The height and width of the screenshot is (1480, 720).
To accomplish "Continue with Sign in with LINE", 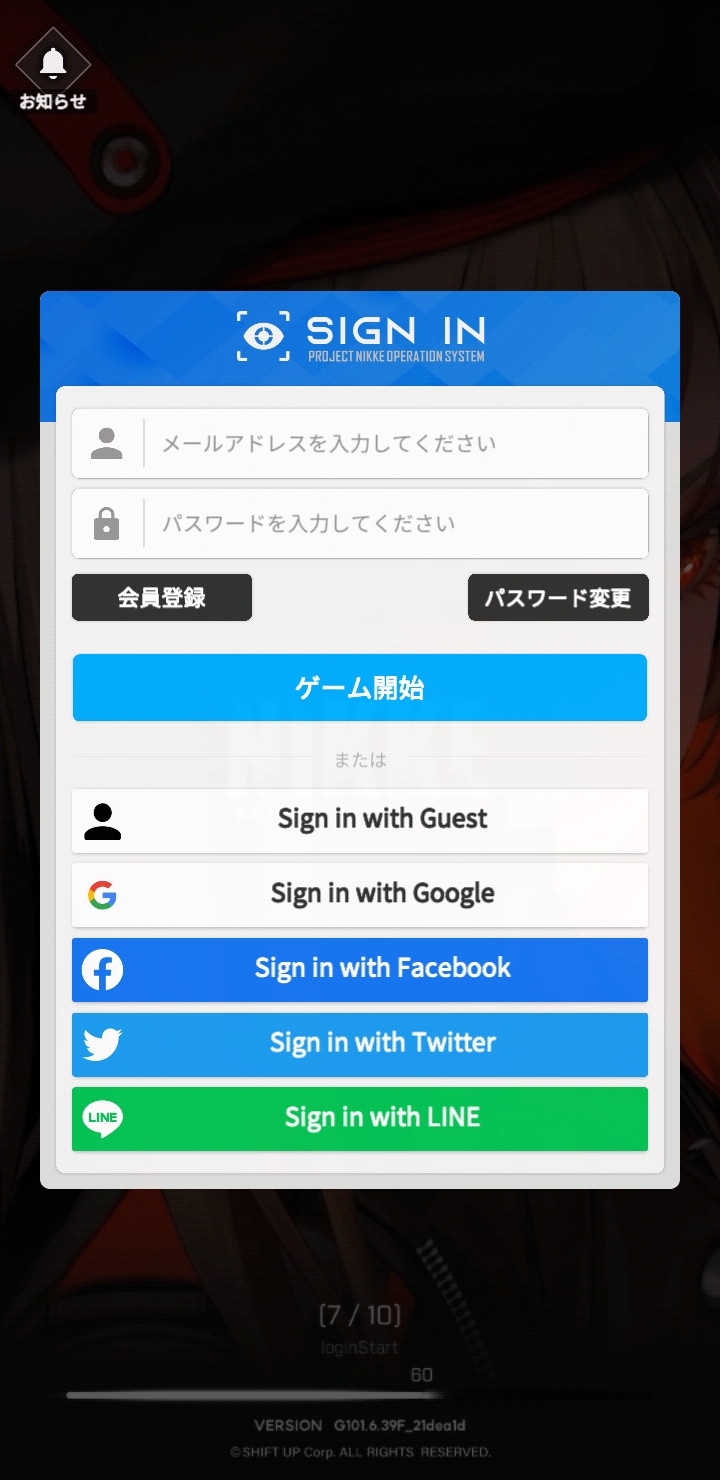I will 360,1118.
